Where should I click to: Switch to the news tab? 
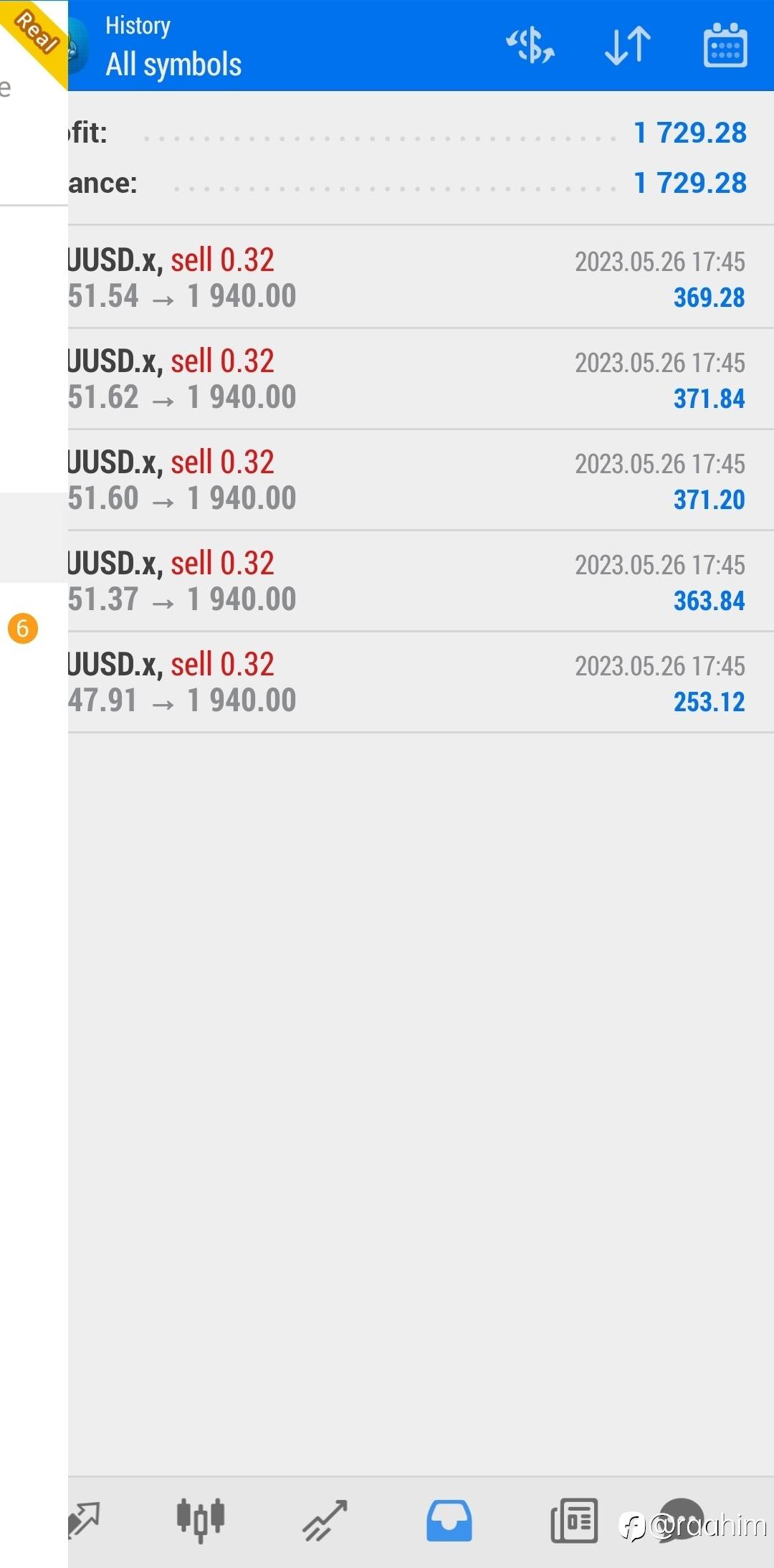(574, 1520)
